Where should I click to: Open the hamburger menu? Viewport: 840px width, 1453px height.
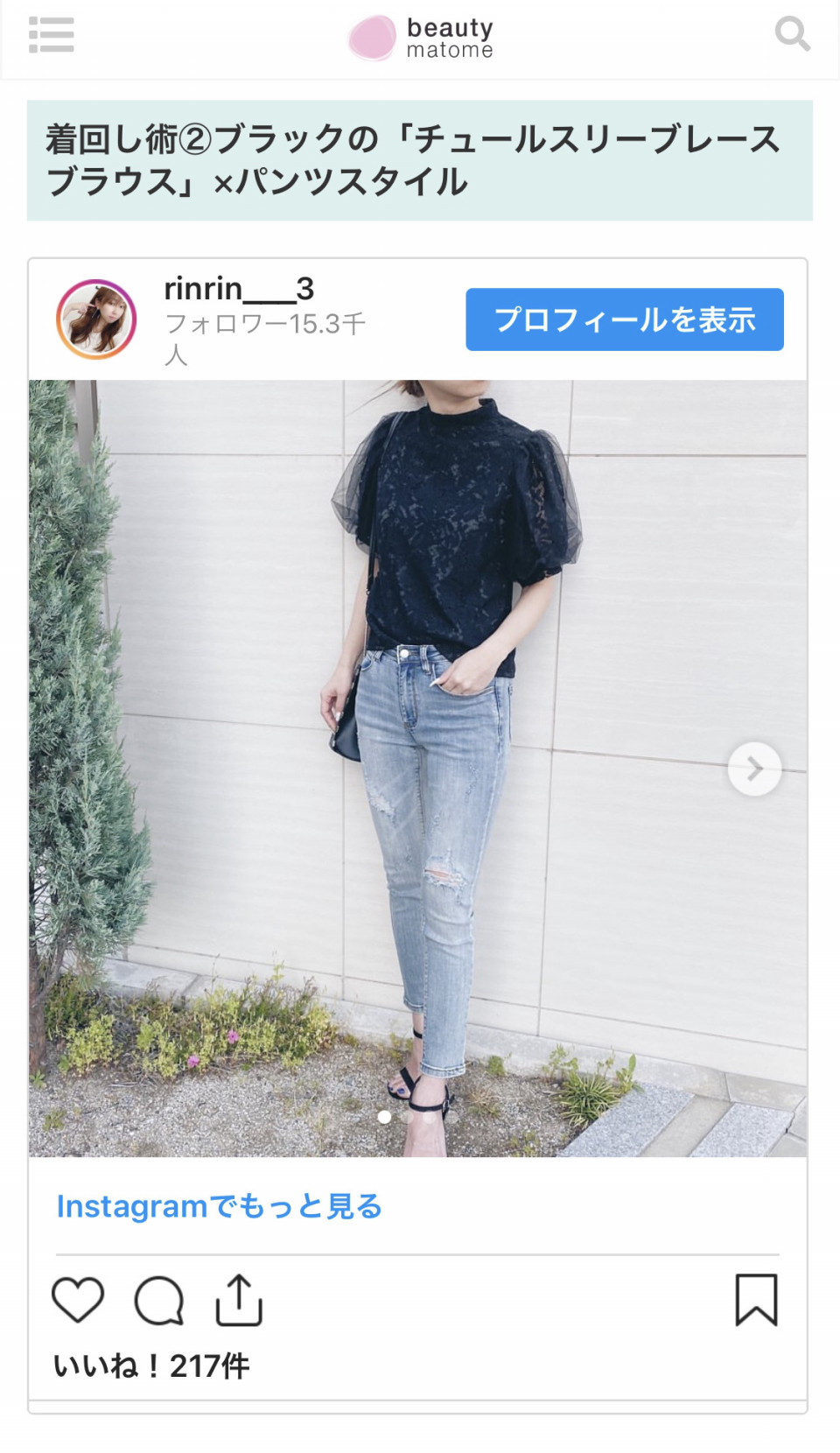pos(51,35)
